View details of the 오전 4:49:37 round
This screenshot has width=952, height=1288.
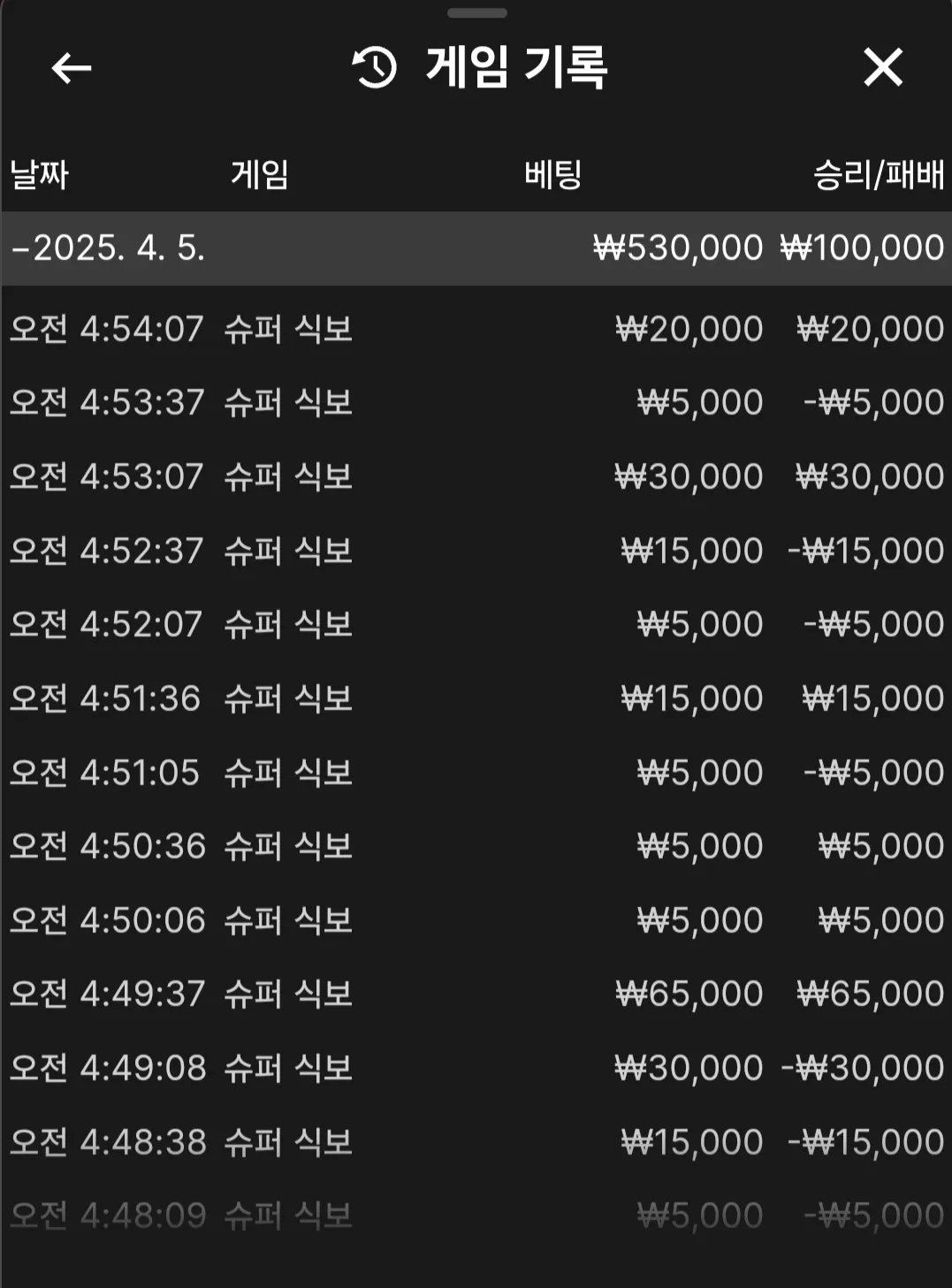(476, 995)
